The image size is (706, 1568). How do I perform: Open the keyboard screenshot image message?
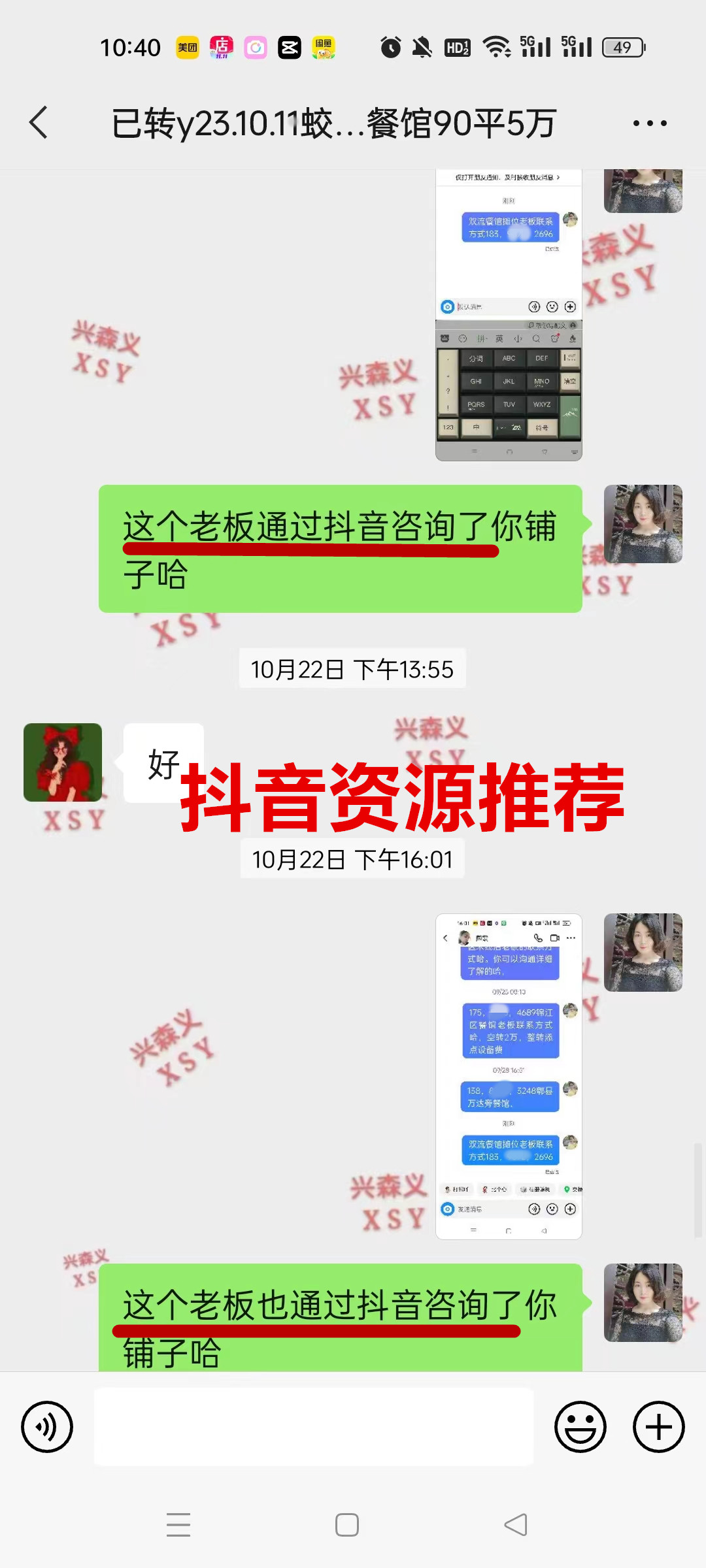point(509,315)
